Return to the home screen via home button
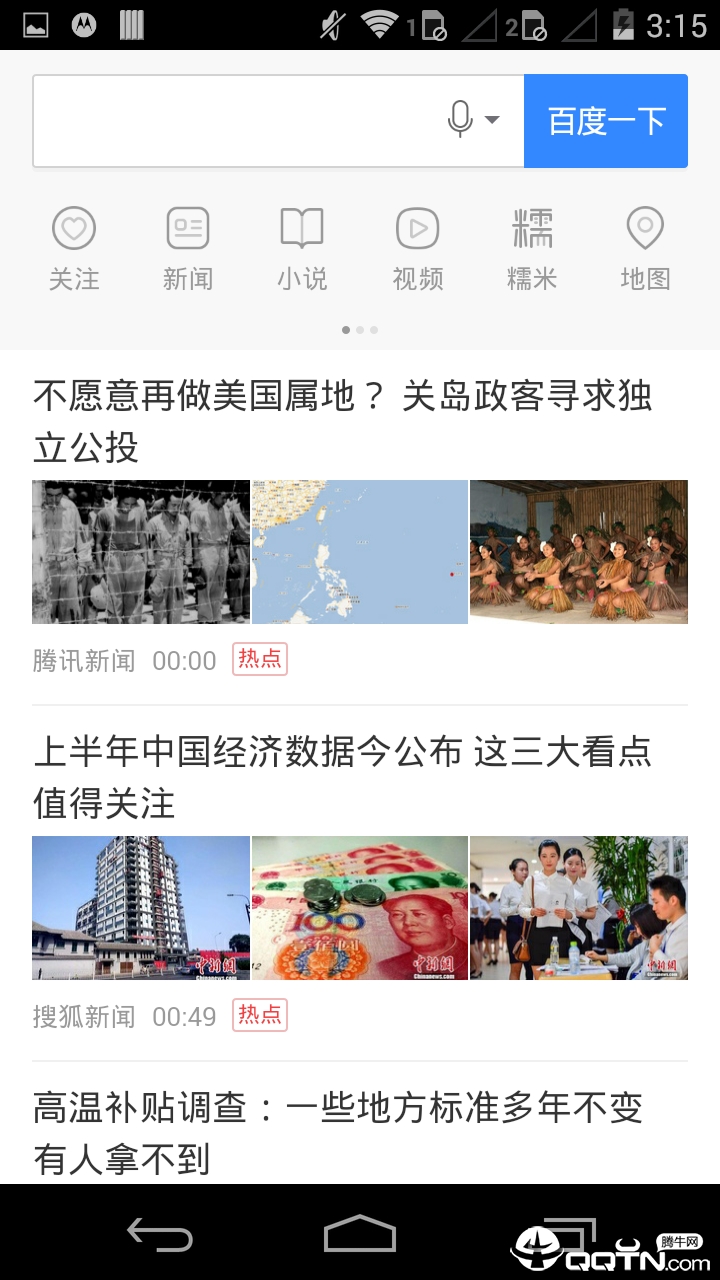720x1280 pixels. point(360,1235)
